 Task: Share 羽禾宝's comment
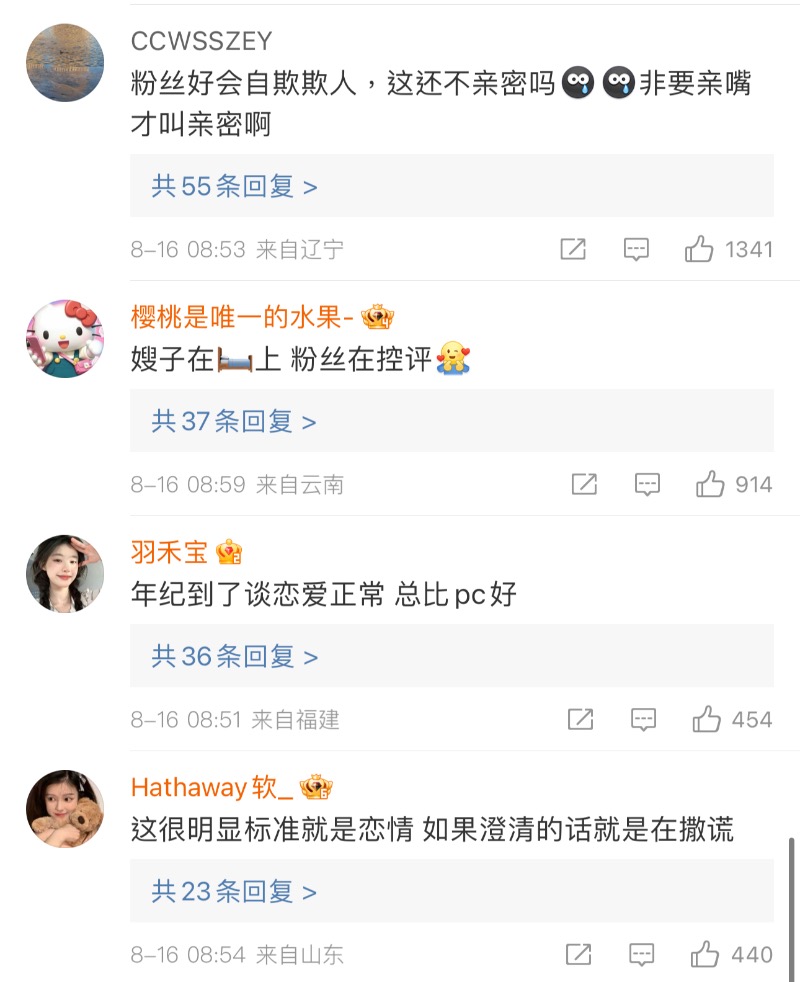coord(580,720)
